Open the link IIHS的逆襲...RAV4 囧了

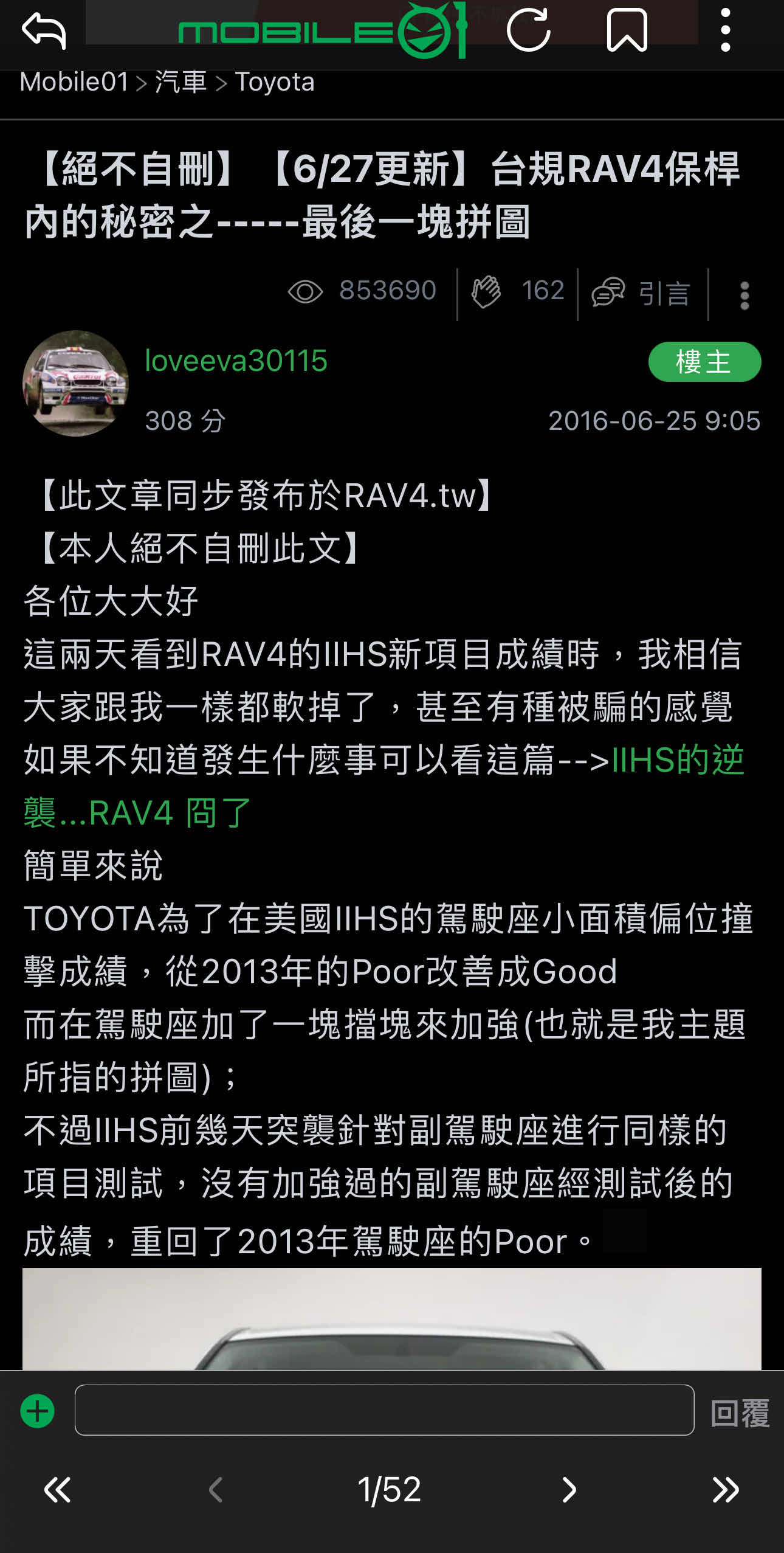(677, 760)
